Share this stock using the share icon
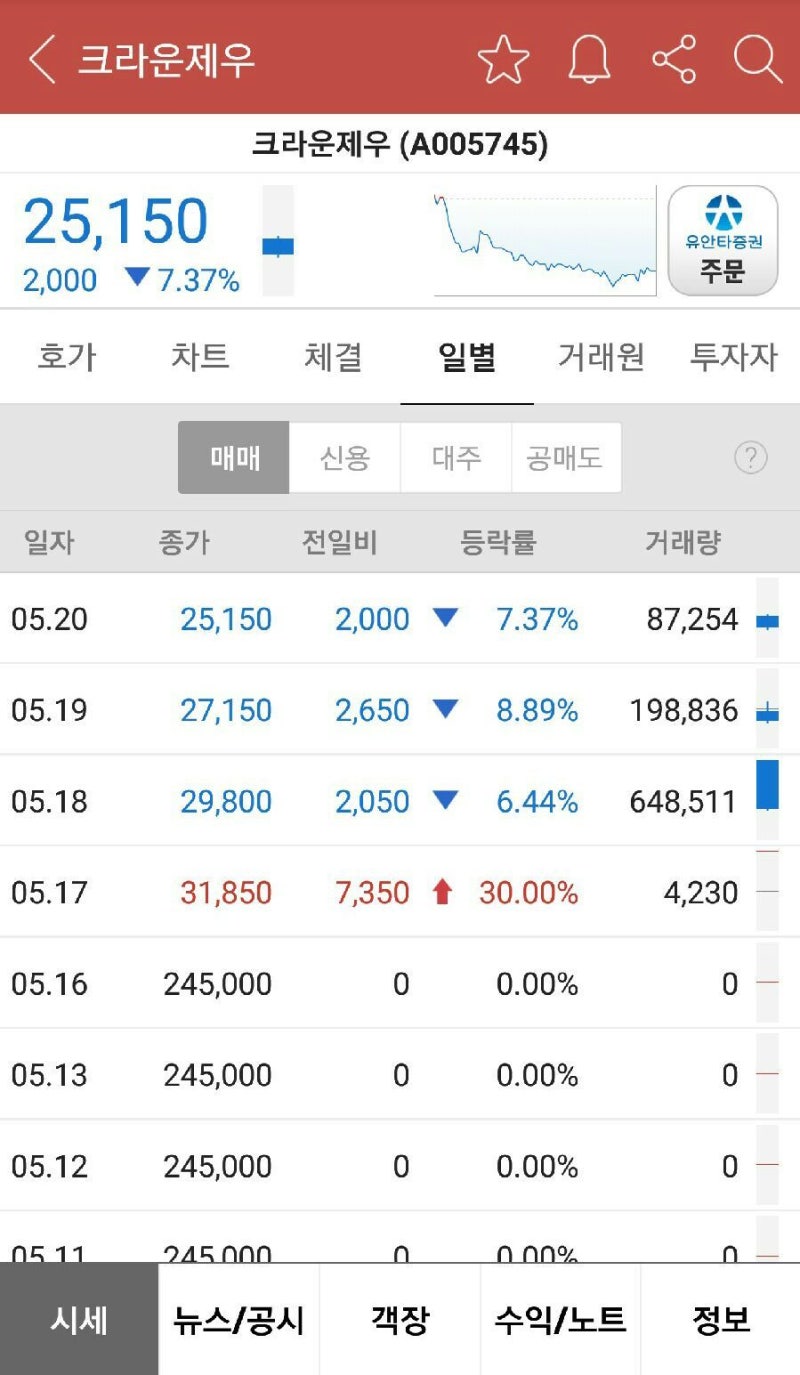Screen dimensions: 800x1375 (x=675, y=57)
